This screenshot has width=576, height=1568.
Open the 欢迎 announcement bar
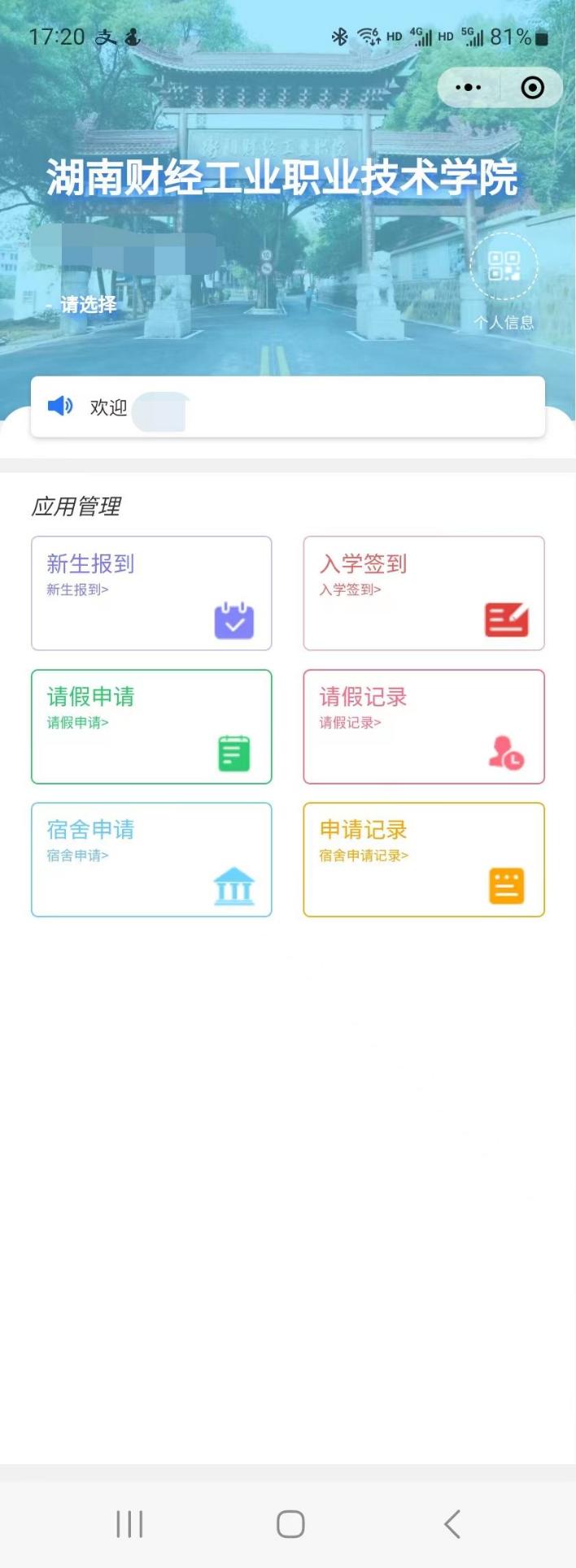(x=287, y=406)
